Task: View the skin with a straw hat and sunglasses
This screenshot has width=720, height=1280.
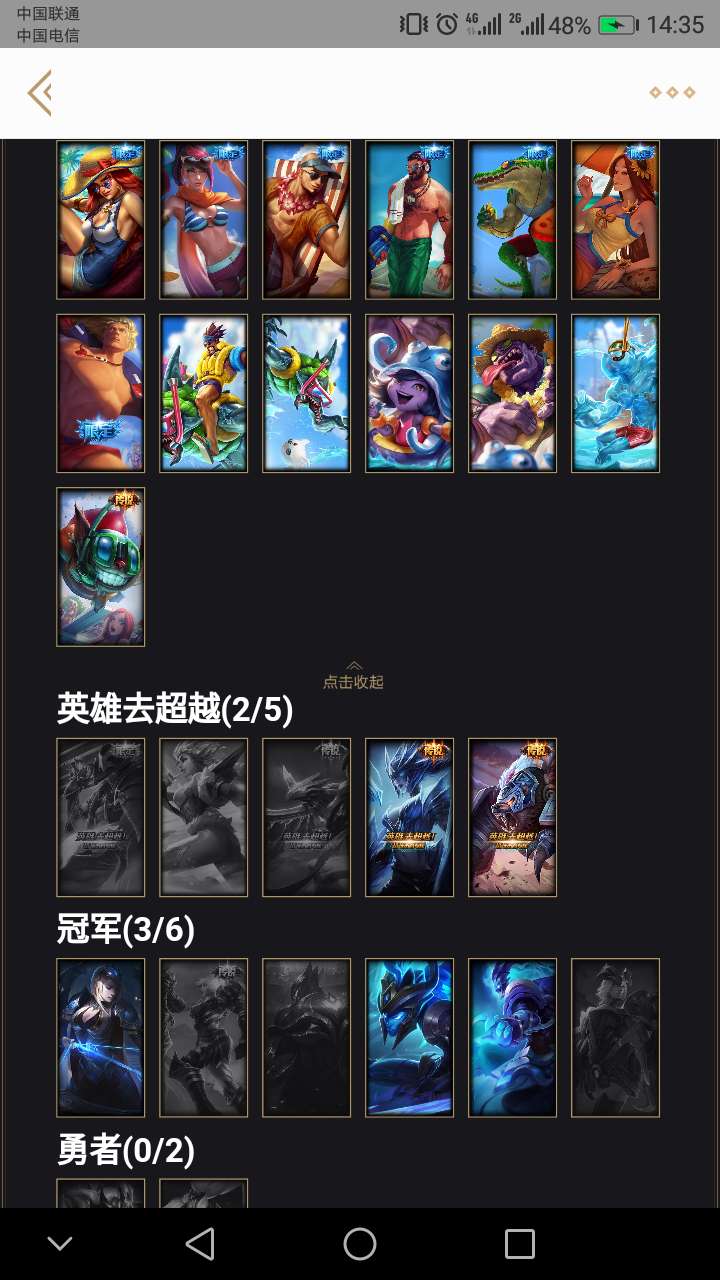Action: 100,220
